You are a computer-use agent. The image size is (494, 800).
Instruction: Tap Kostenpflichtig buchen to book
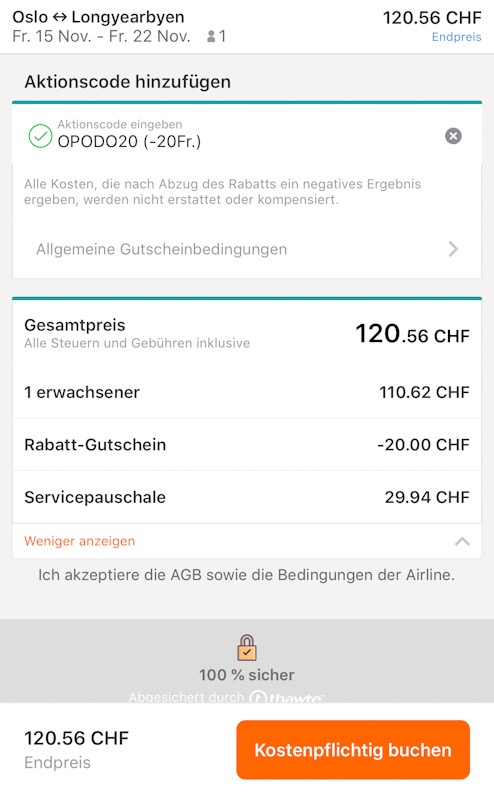(x=353, y=749)
